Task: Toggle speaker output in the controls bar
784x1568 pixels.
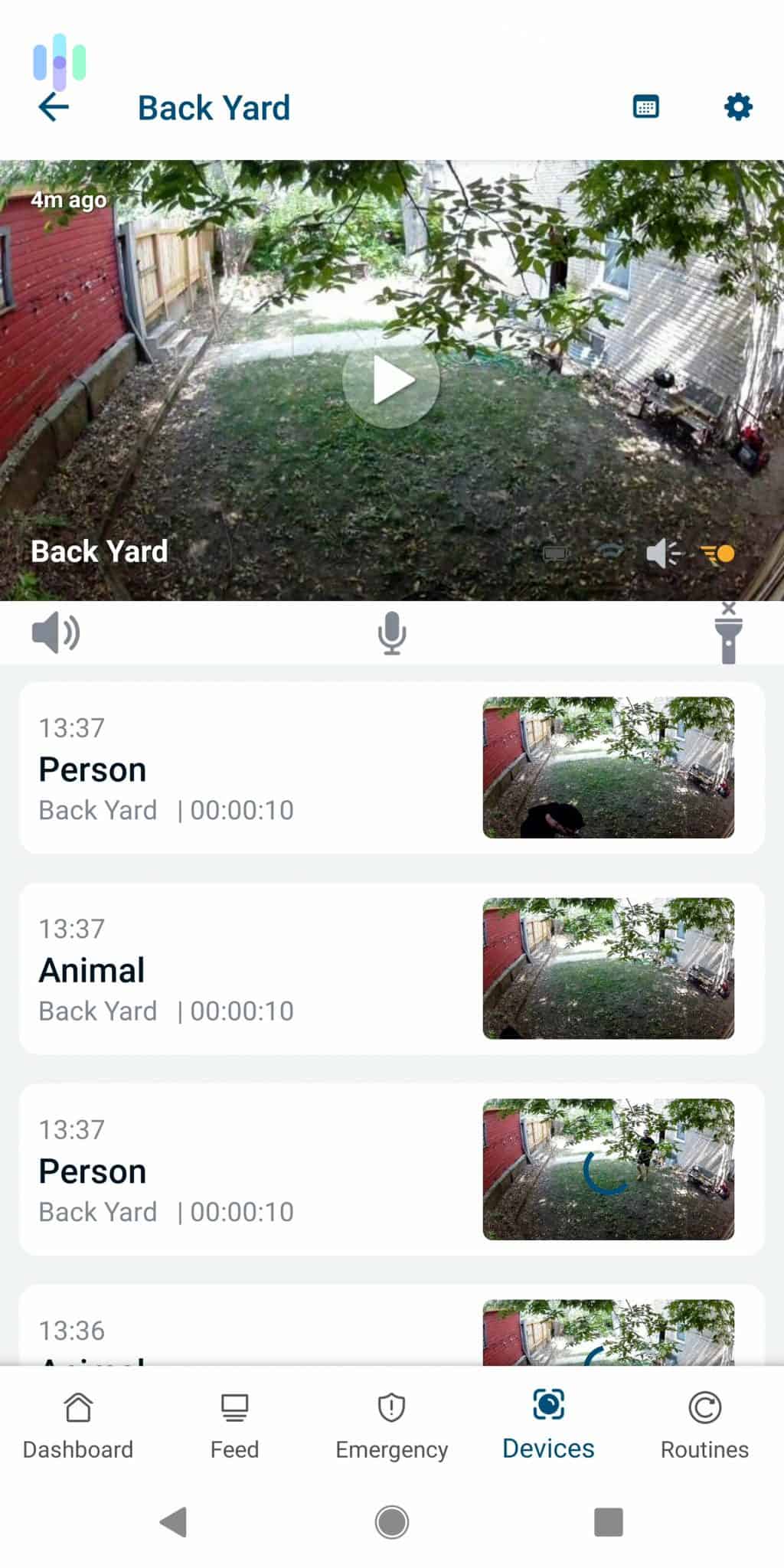Action: coord(57,632)
